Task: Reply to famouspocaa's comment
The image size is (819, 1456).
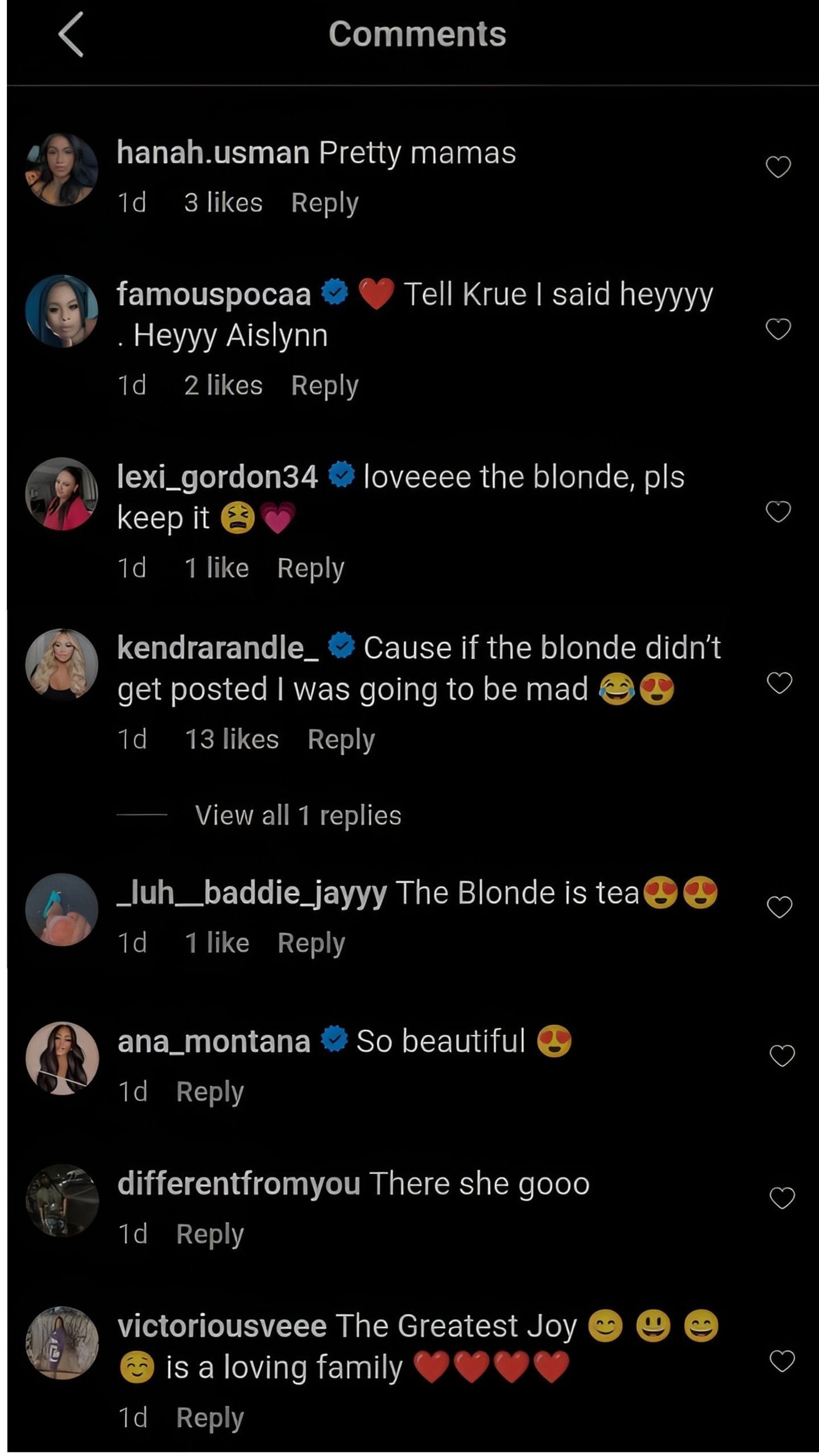Action: (x=325, y=386)
